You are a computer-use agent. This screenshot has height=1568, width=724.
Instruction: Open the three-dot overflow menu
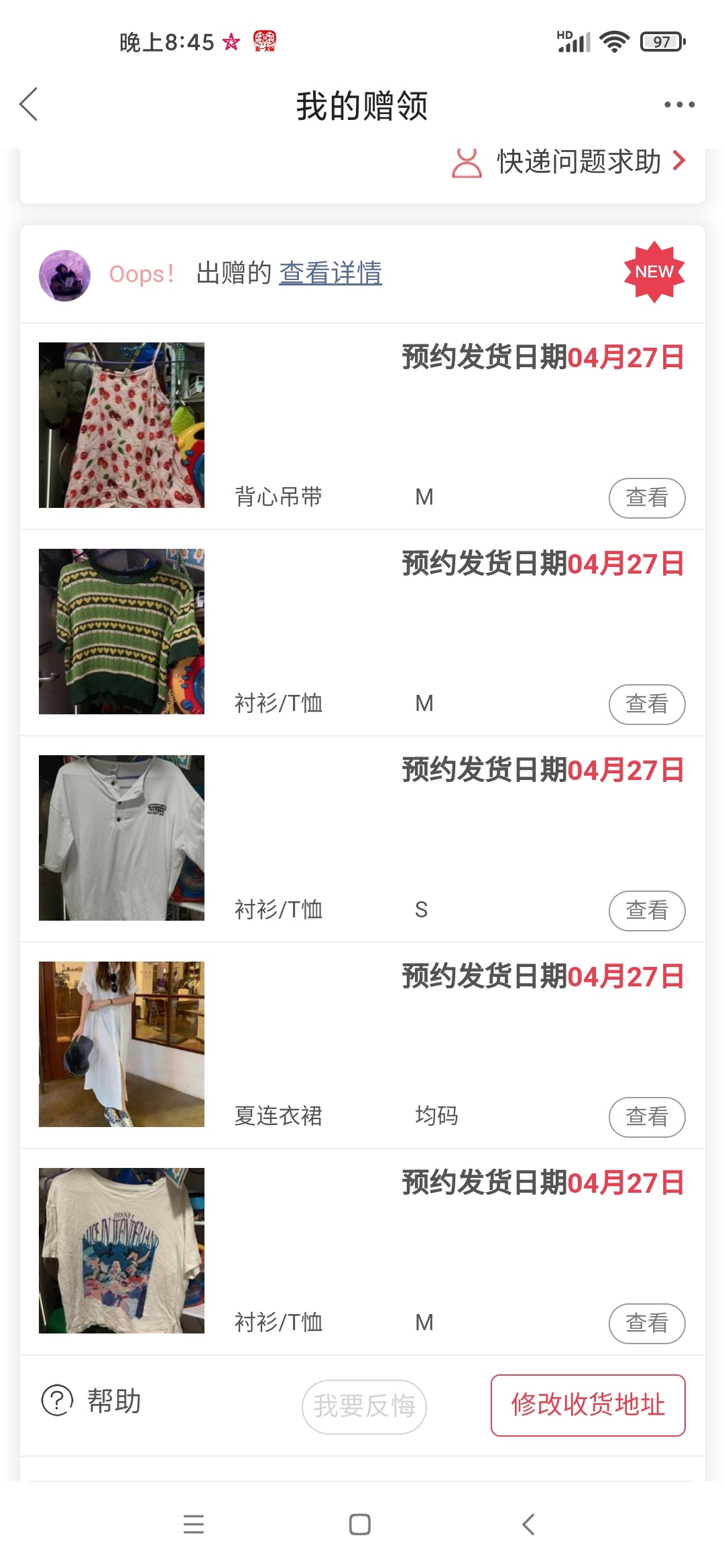pos(679,105)
